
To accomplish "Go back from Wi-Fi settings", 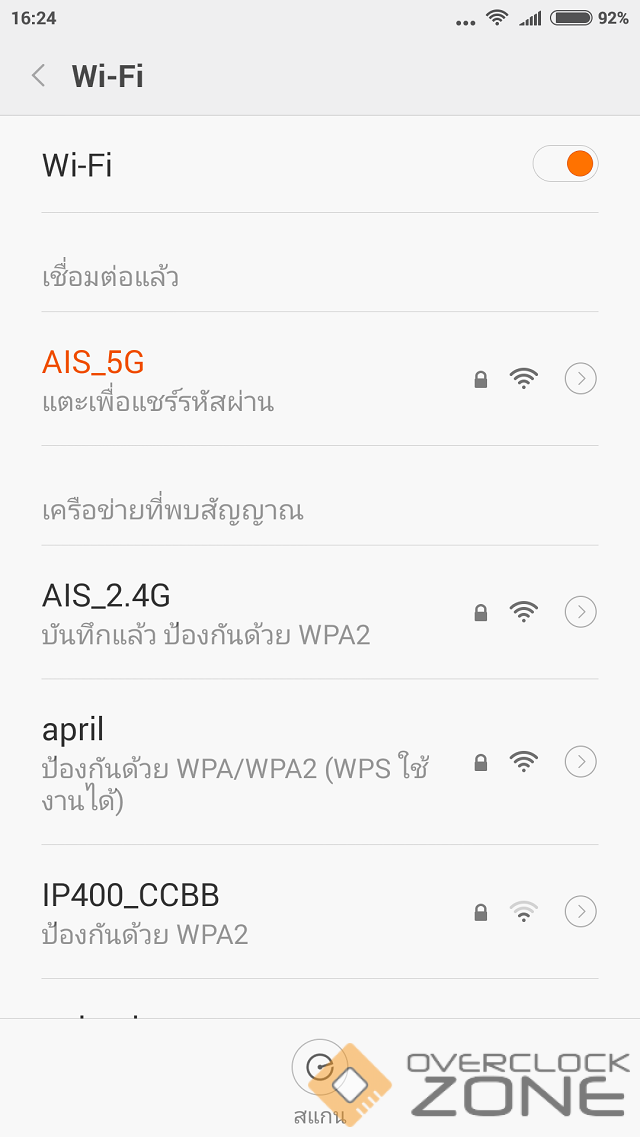I will click(x=39, y=76).
